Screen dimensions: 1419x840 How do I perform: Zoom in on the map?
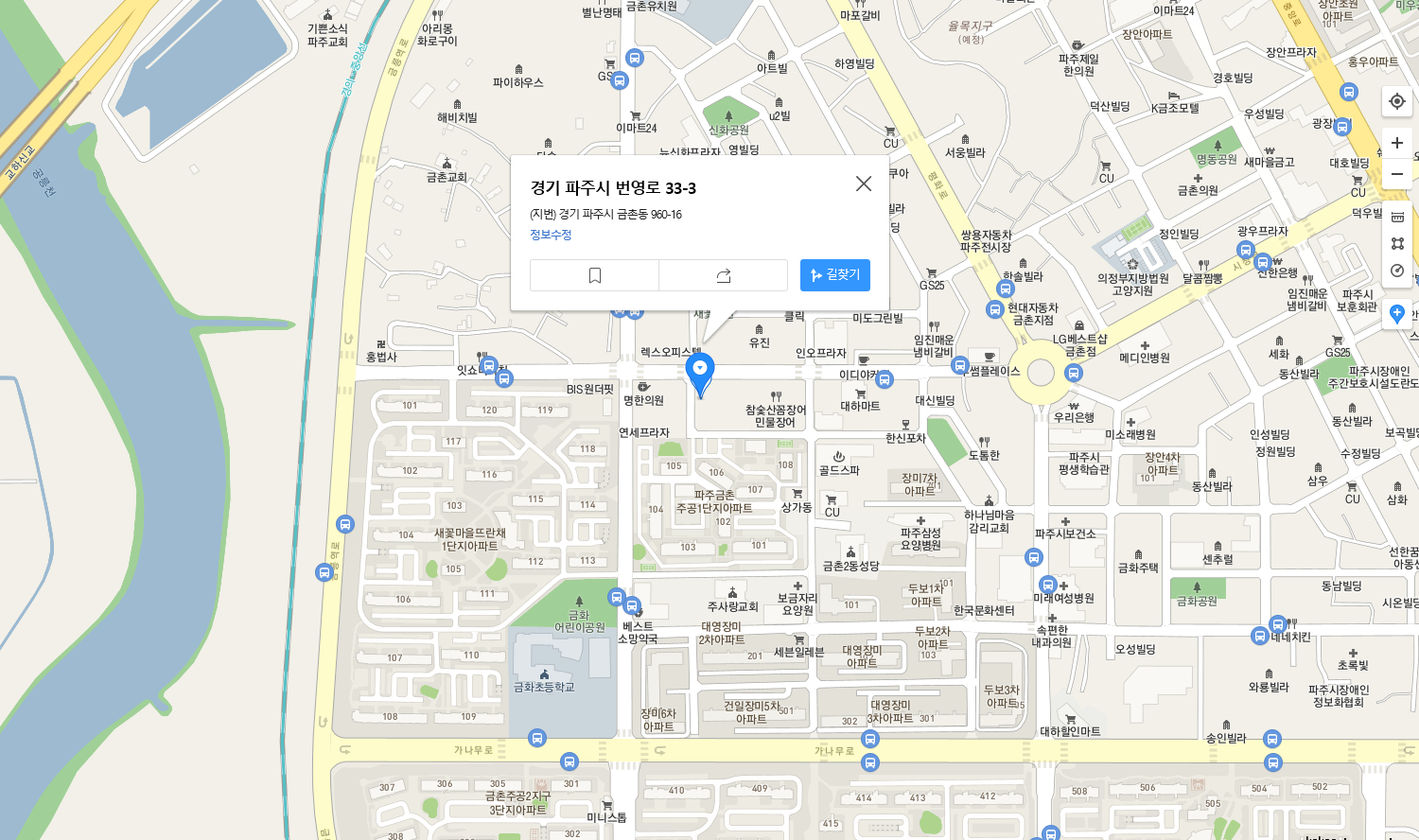click(x=1397, y=143)
